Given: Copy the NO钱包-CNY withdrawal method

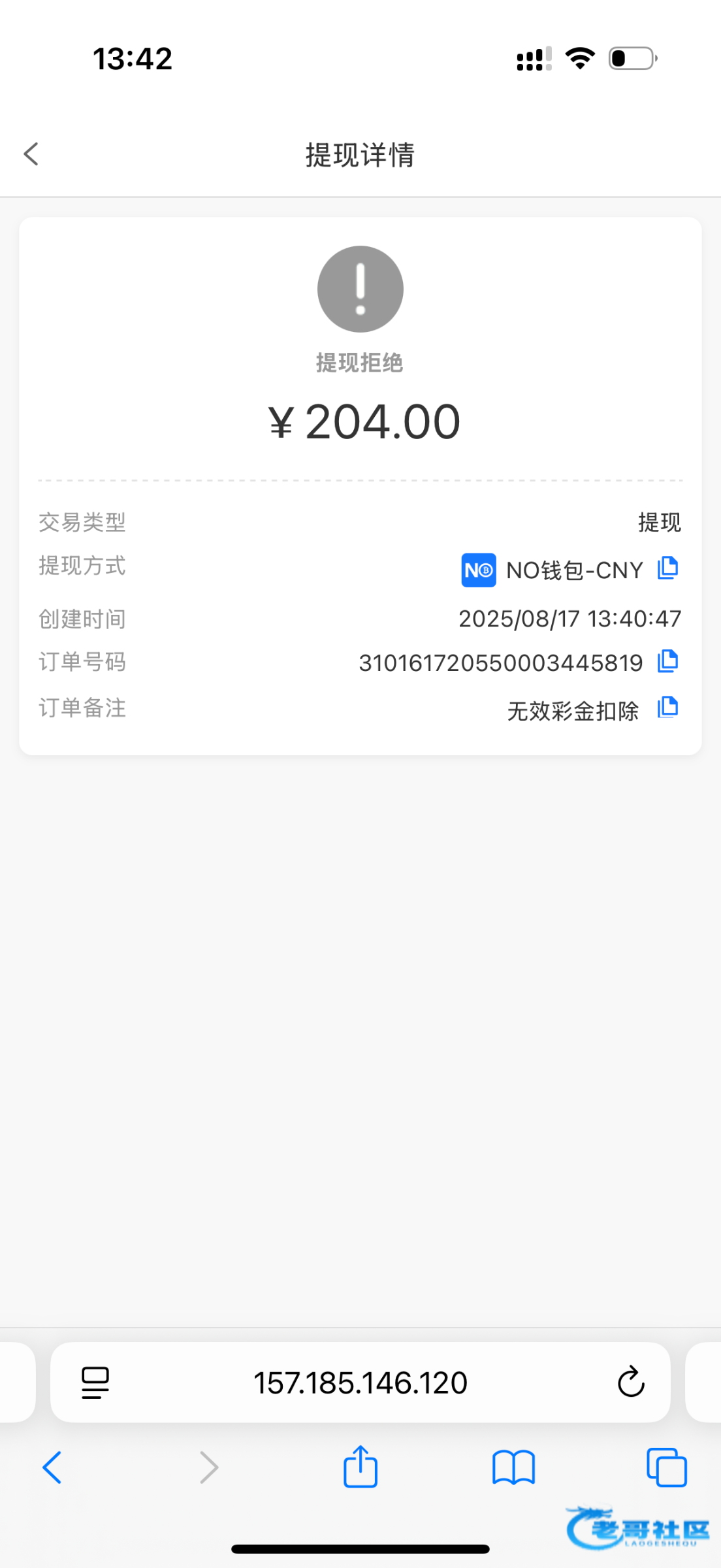Looking at the screenshot, I should [667, 568].
